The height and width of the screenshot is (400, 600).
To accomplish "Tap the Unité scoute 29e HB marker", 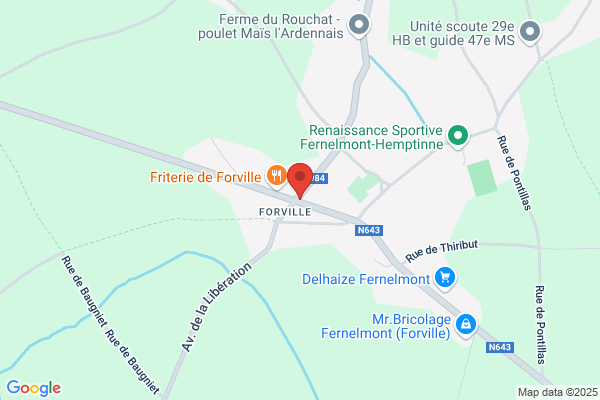I will 530,33.
